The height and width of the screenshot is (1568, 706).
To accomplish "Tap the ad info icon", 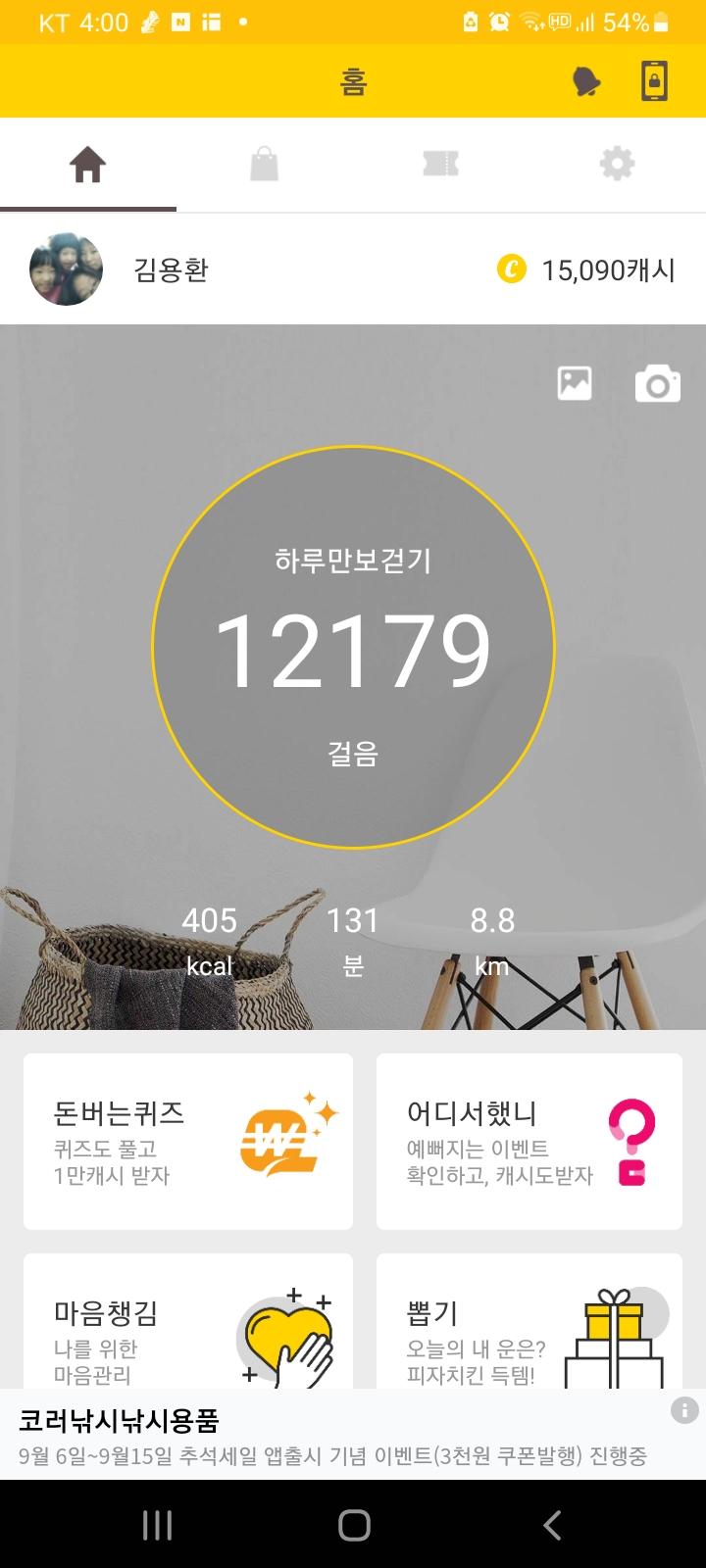I will pos(683,1410).
